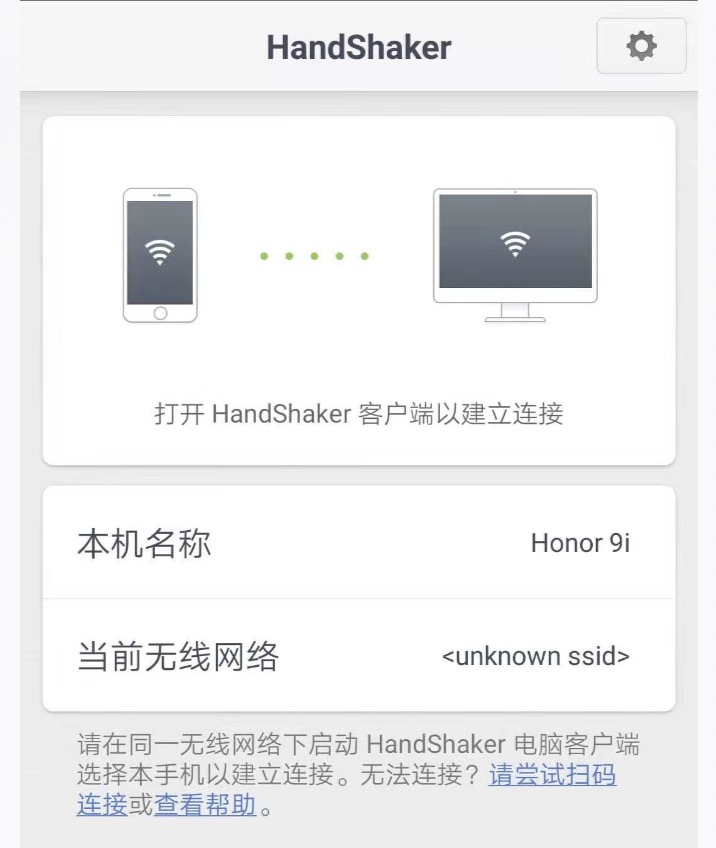
Task: Open the 查看帮助 help link
Action: click(x=205, y=805)
